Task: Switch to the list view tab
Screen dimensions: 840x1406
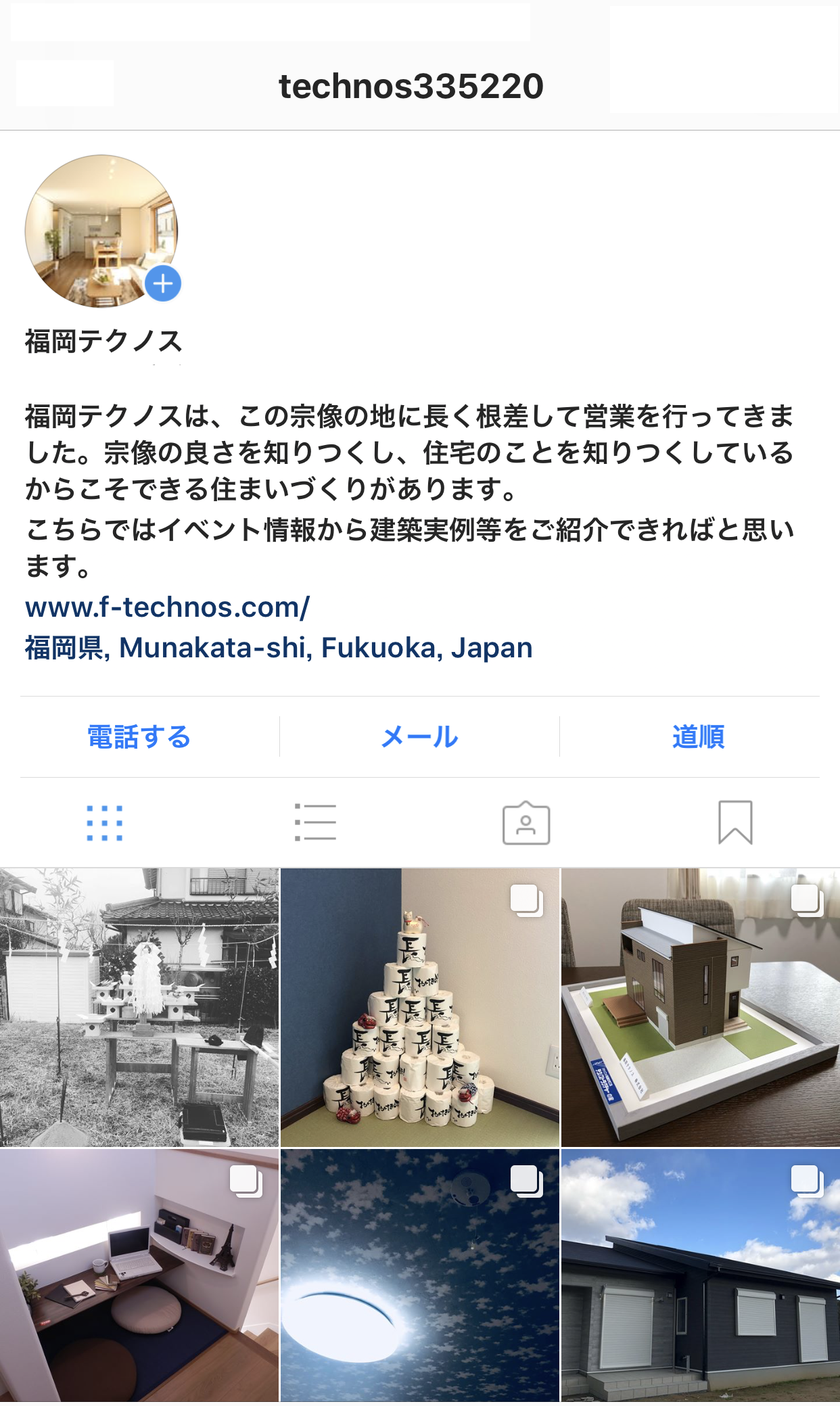Action: [315, 823]
